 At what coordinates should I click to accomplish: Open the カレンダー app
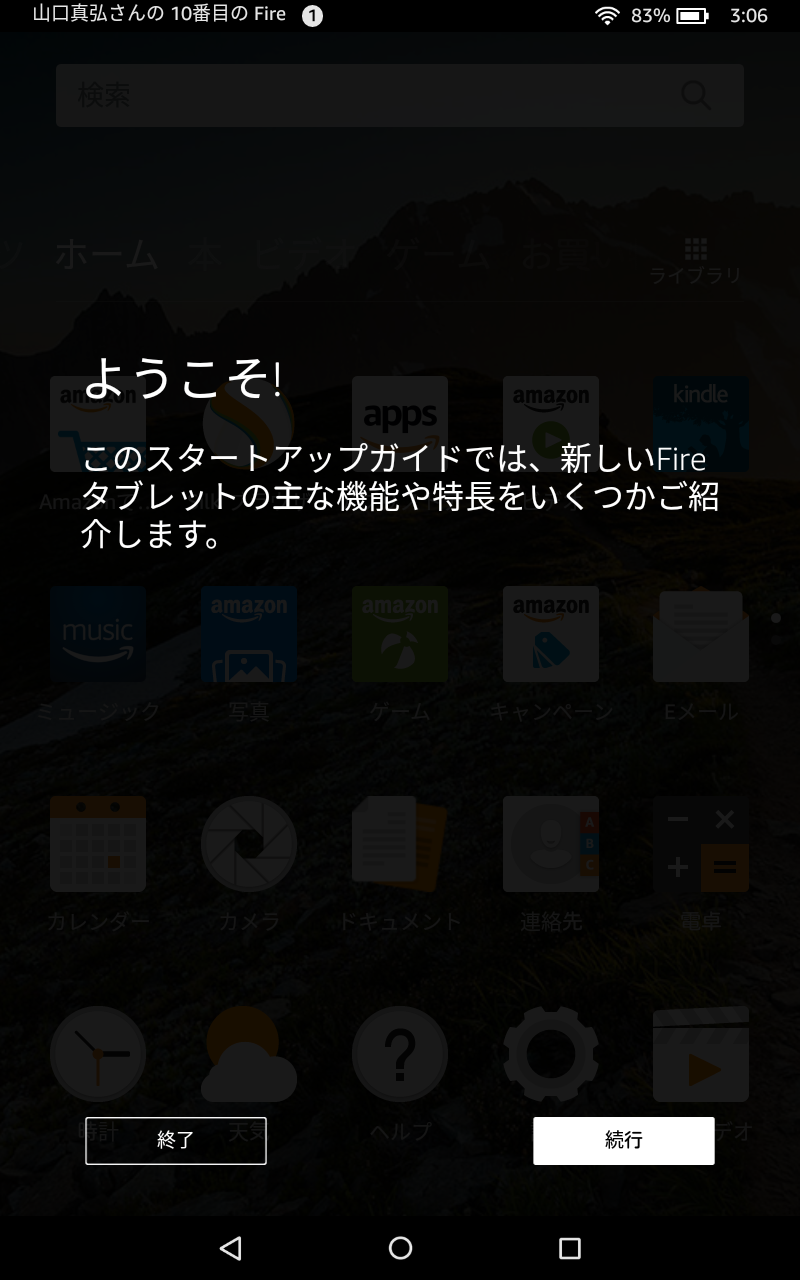click(x=97, y=844)
